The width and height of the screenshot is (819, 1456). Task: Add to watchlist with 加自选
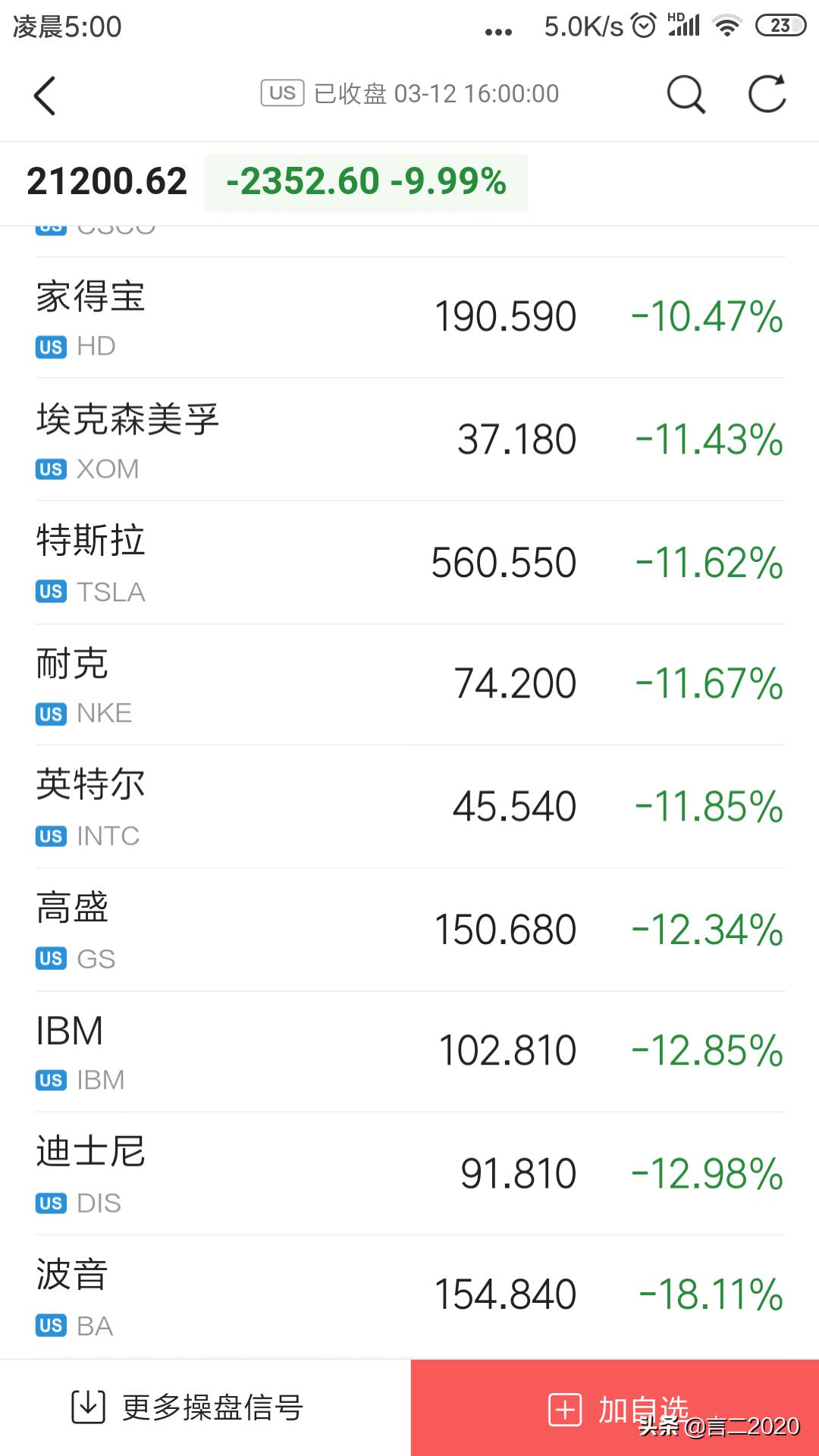tap(615, 1407)
